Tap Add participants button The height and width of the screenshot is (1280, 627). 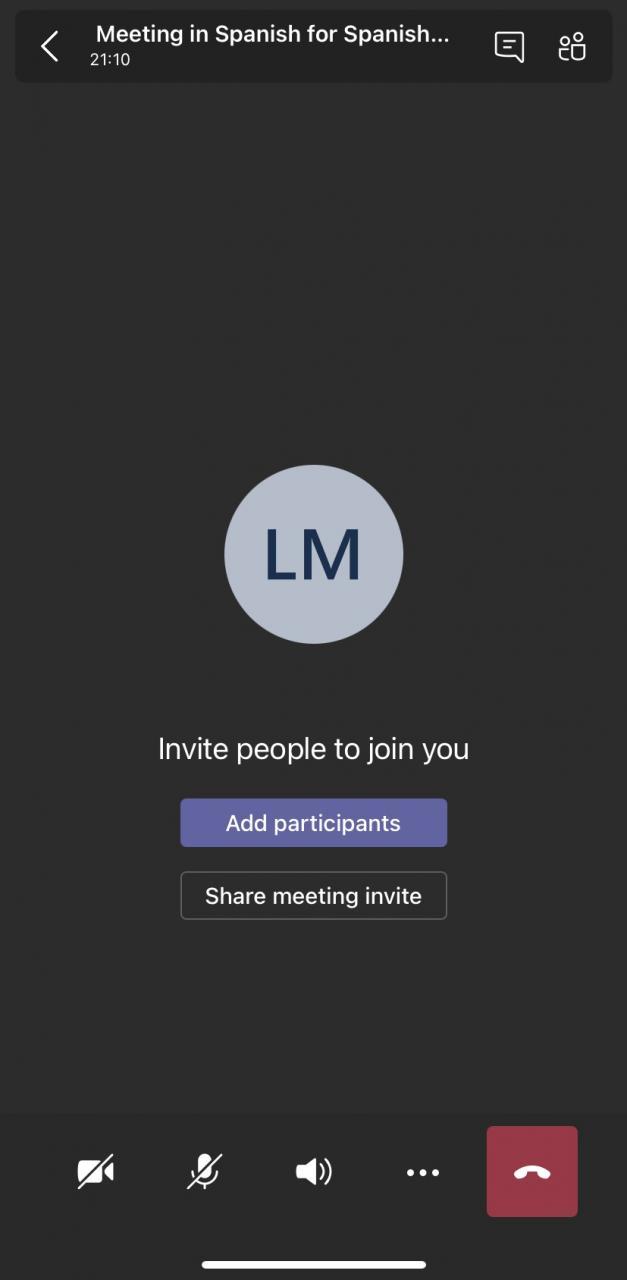pyautogui.click(x=313, y=823)
